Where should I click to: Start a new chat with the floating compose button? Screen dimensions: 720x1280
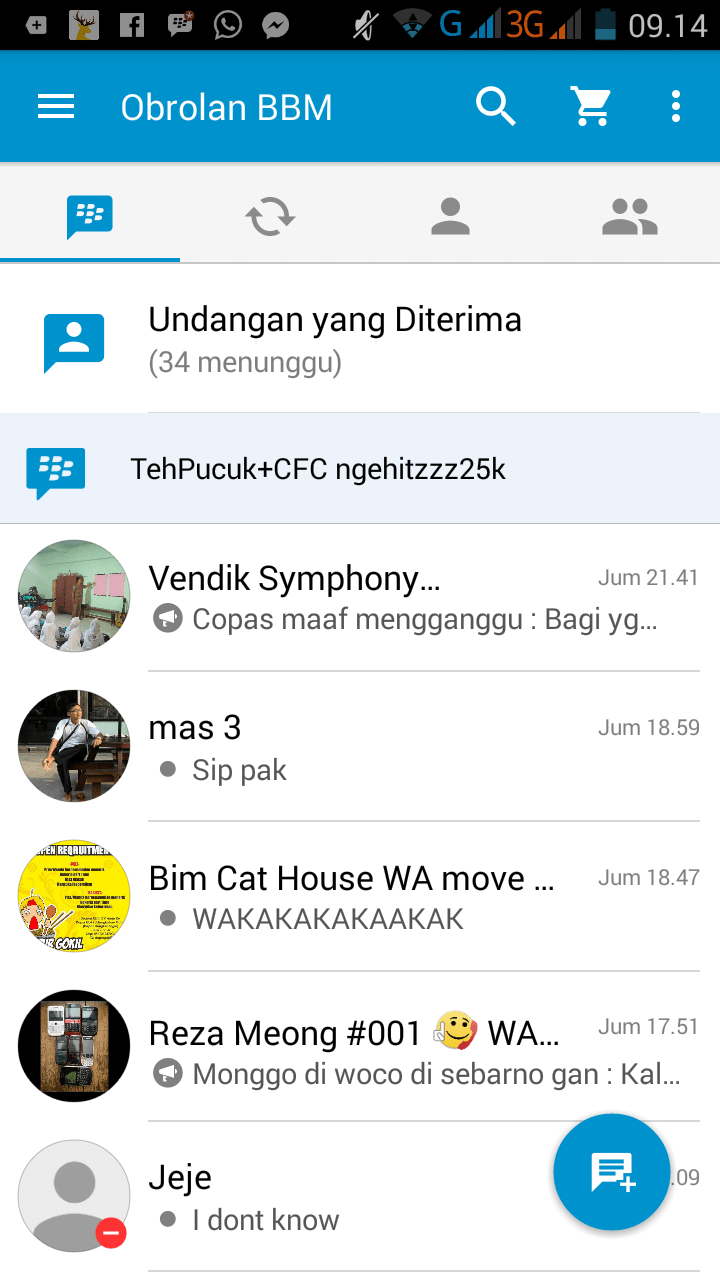coord(611,1171)
